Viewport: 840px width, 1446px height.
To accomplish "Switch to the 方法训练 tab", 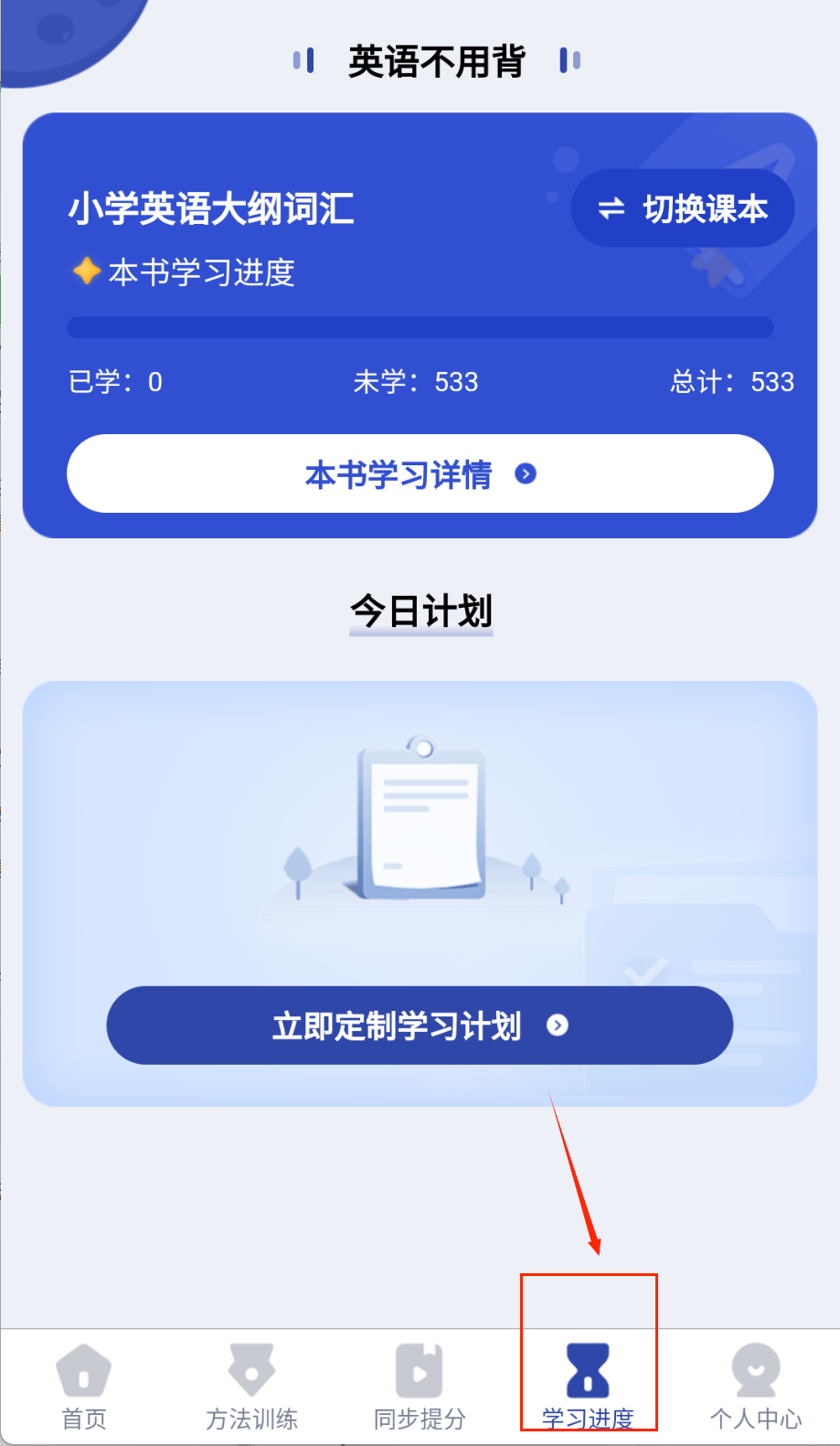I will coord(251,1386).
